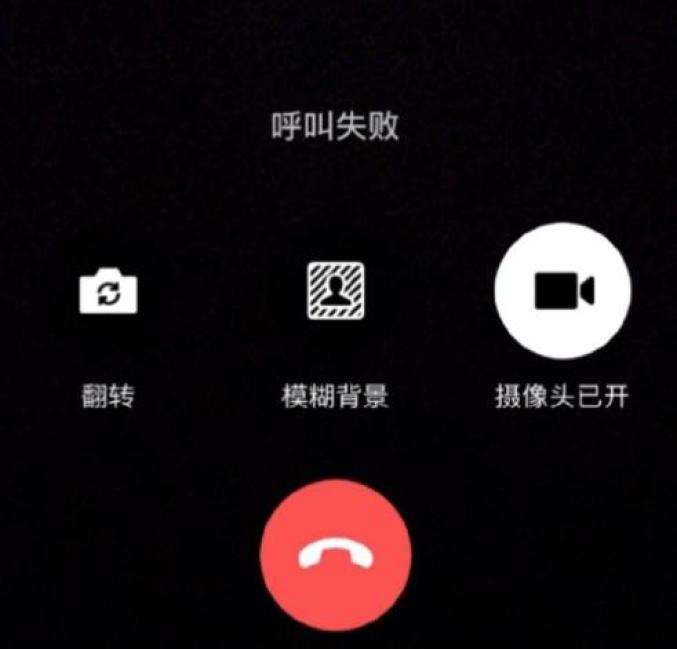Flip the camera with 翻转
The width and height of the screenshot is (677, 649).
[x=108, y=293]
